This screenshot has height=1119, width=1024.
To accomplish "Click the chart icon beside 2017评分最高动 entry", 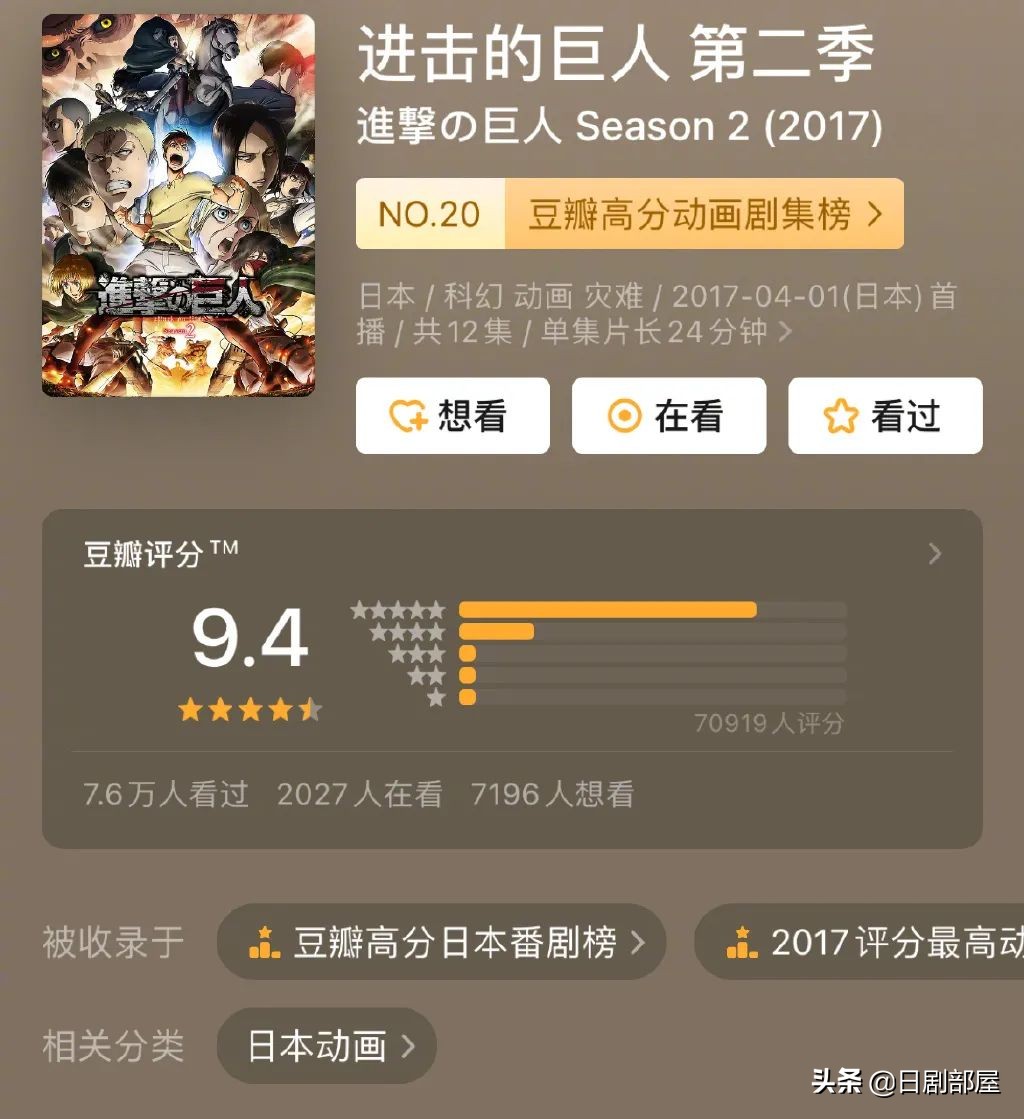I will (x=741, y=941).
